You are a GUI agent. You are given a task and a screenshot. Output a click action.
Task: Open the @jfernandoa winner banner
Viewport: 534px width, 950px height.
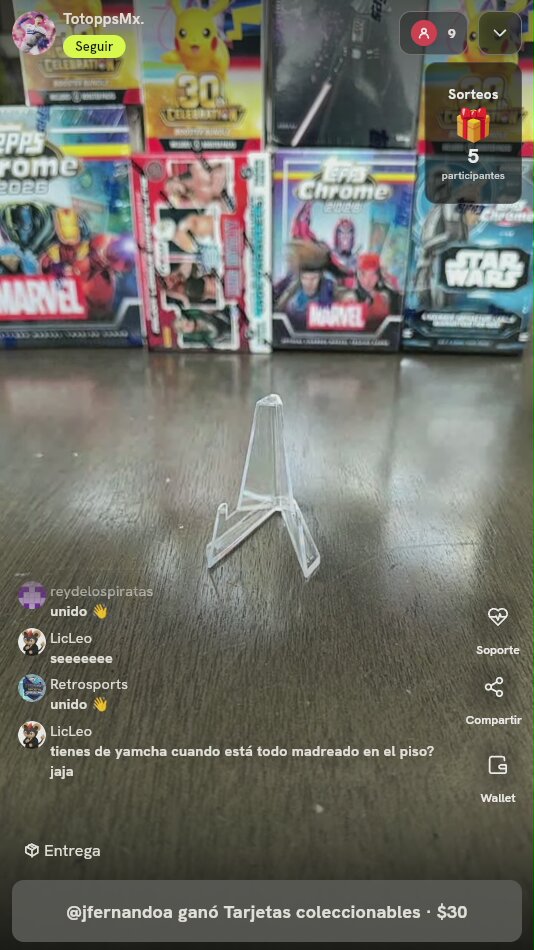[267, 912]
